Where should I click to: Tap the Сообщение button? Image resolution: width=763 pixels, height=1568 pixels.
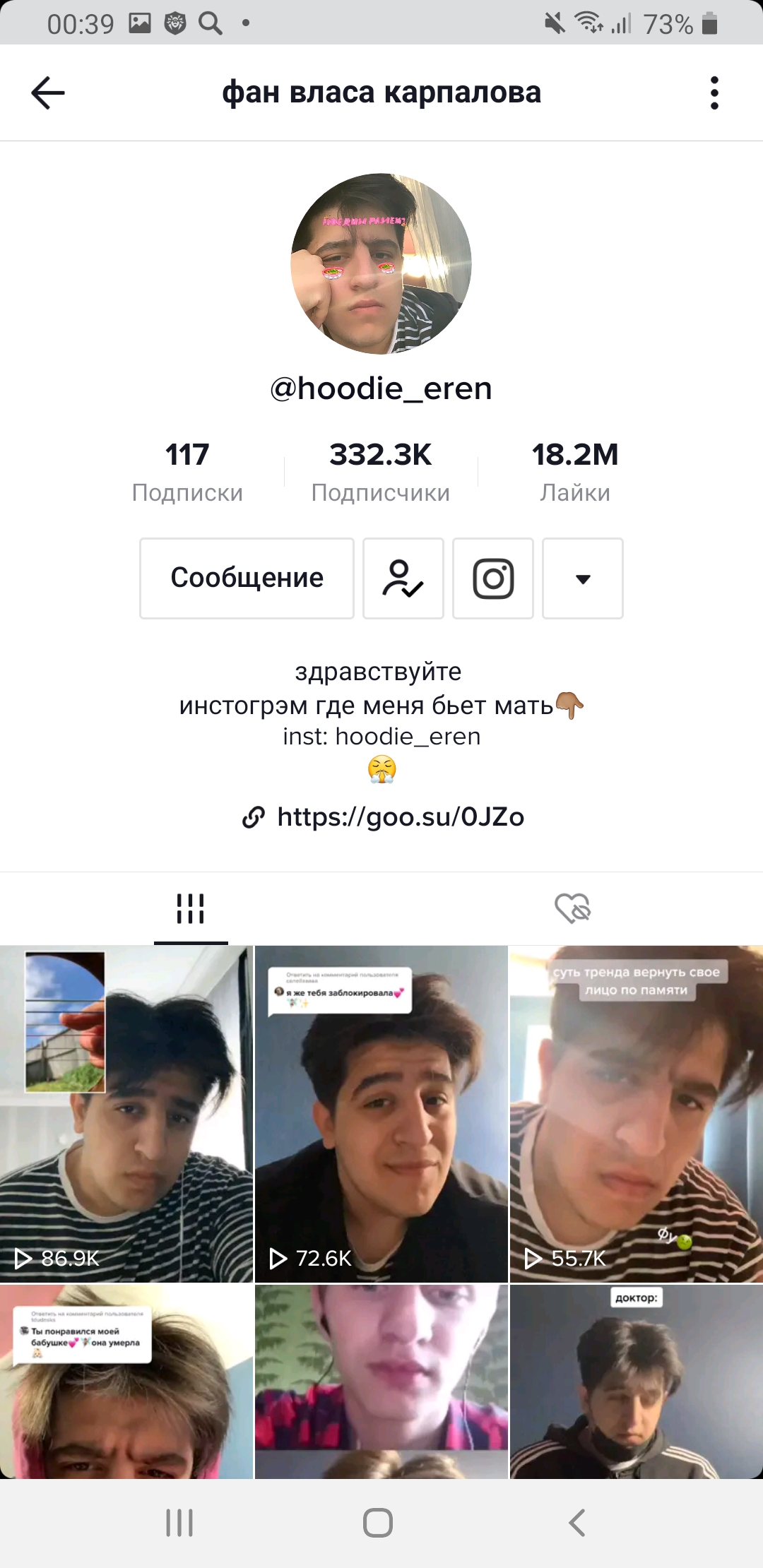[247, 578]
